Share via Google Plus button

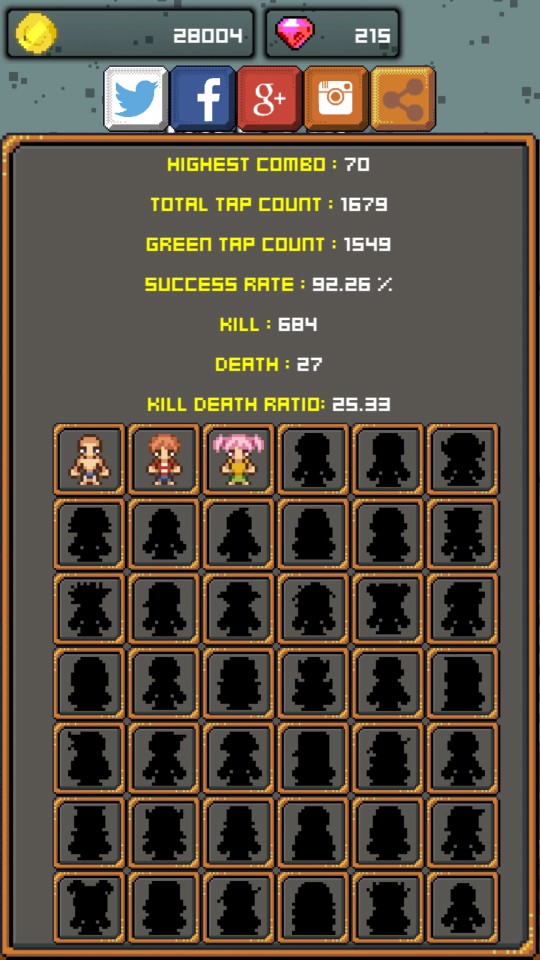(x=269, y=99)
